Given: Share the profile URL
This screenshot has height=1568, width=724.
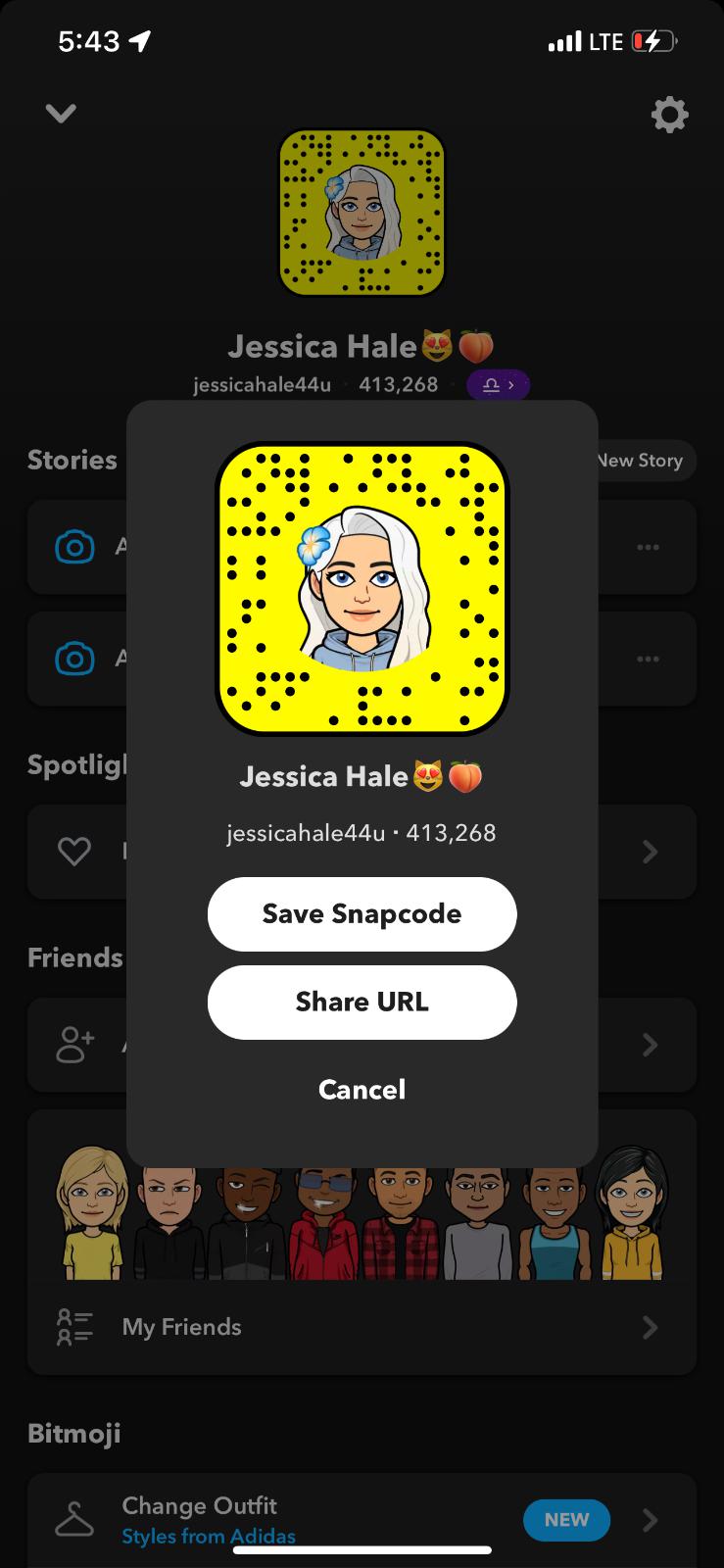Looking at the screenshot, I should click(x=362, y=1002).
